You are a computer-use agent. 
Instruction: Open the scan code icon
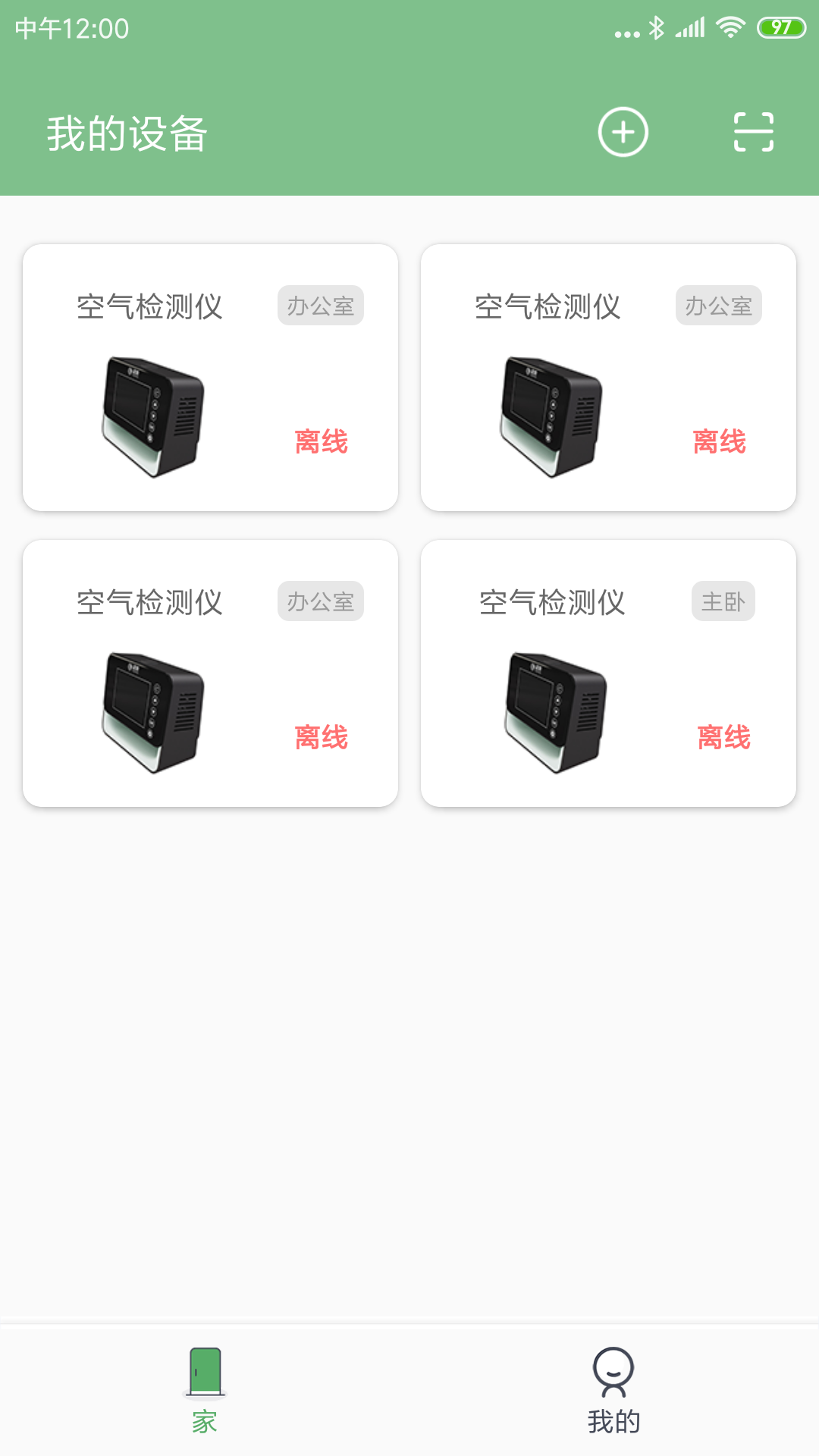coord(753,133)
